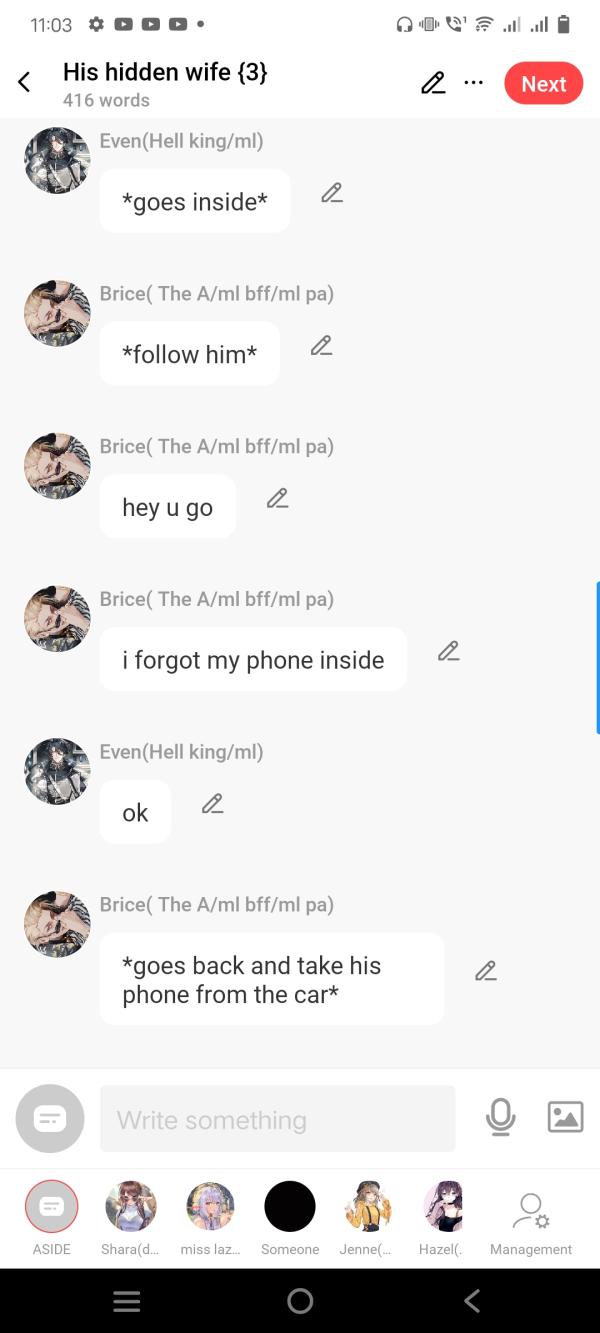Screen dimensions: 600x1333
Task: Choose the Shara character
Action: 130,1206
